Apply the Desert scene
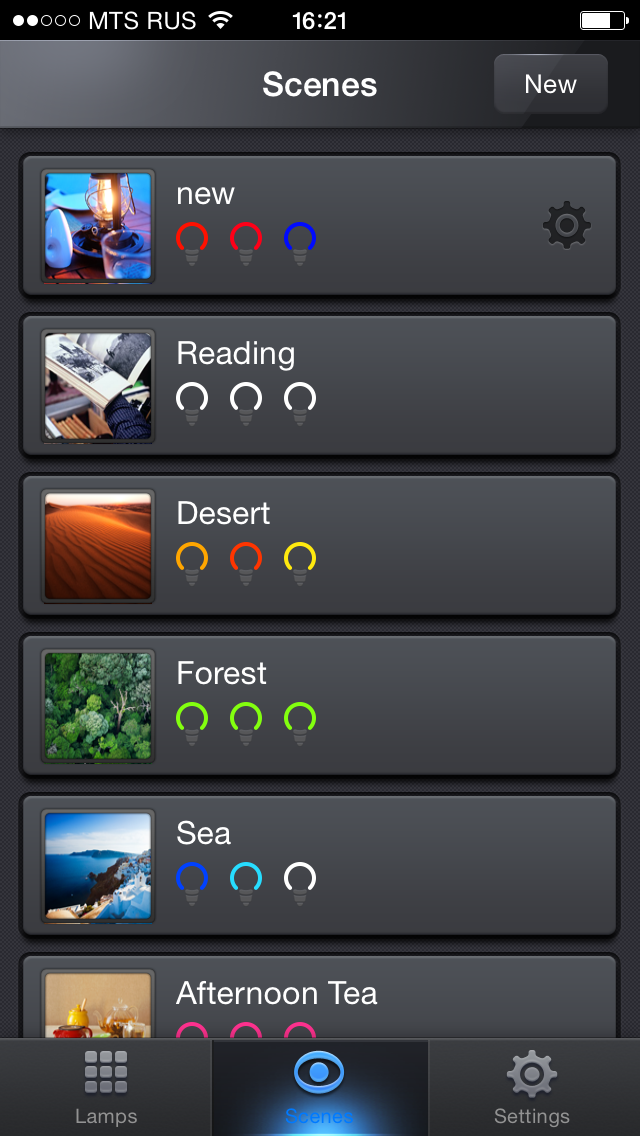640x1136 pixels. (320, 545)
